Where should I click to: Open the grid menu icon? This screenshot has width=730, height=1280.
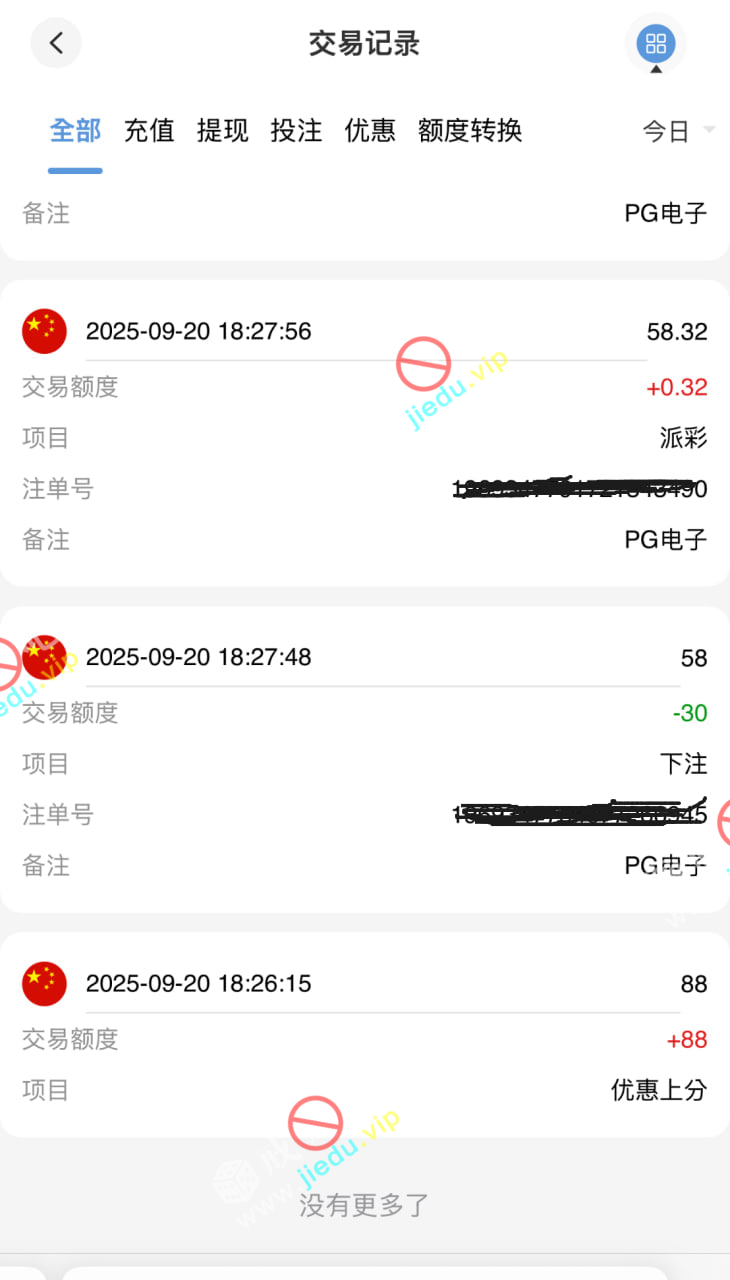tap(656, 43)
